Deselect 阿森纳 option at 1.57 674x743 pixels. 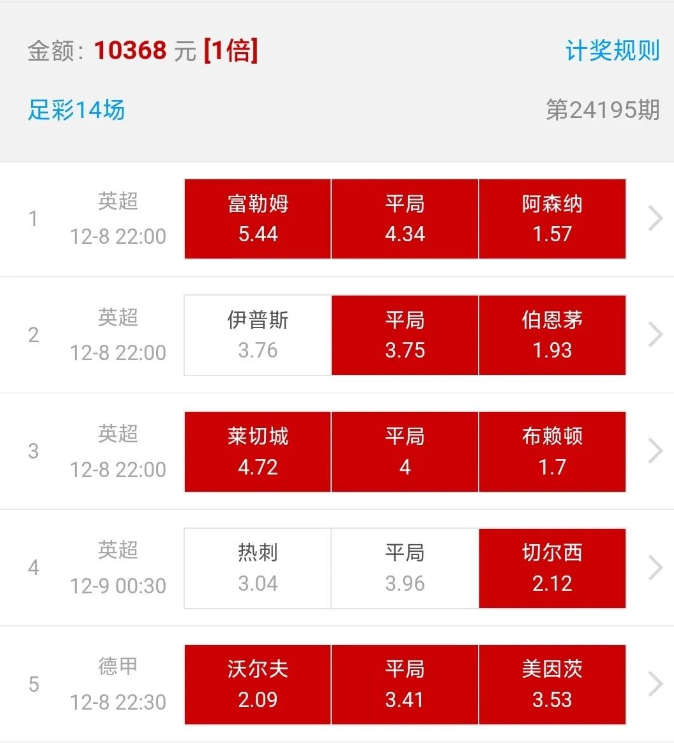(x=552, y=219)
